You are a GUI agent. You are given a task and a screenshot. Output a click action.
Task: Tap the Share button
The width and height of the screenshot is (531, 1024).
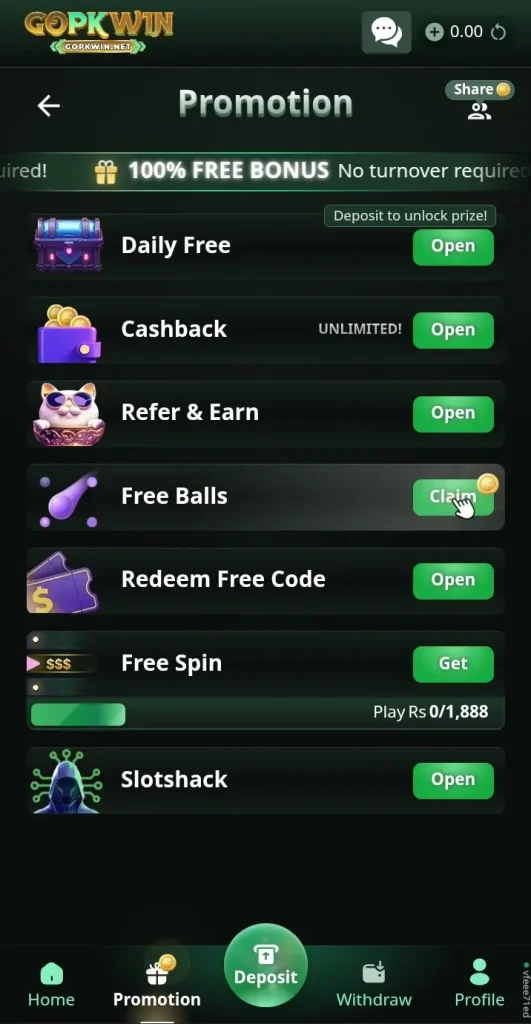point(479,100)
